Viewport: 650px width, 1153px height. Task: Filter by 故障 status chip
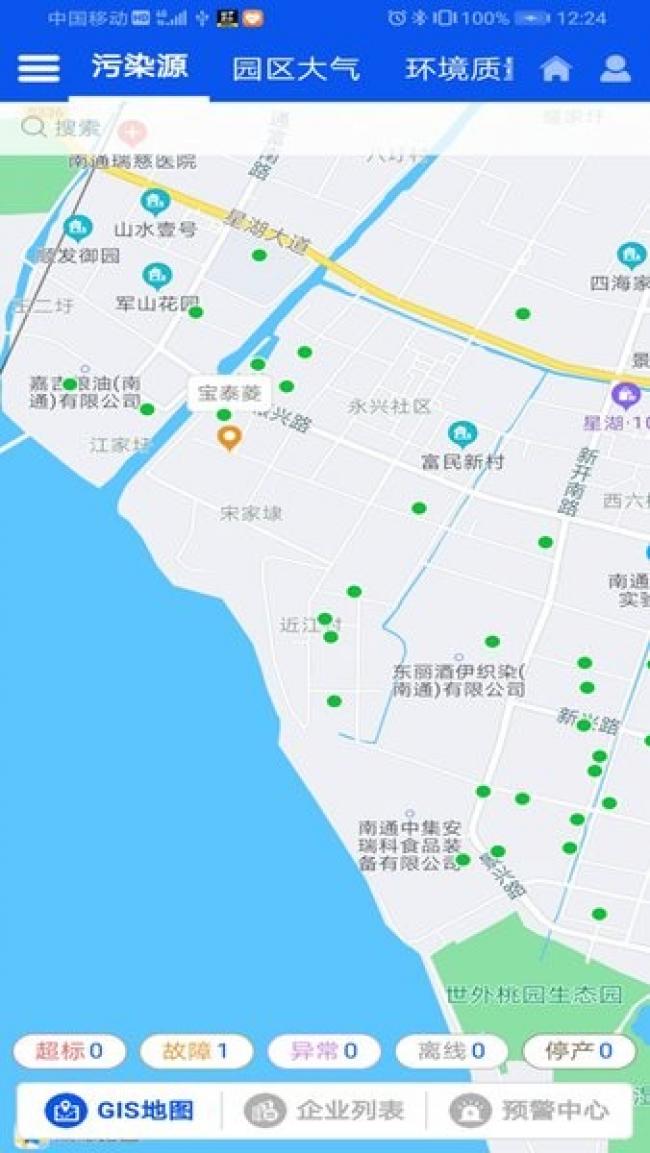(x=196, y=1051)
